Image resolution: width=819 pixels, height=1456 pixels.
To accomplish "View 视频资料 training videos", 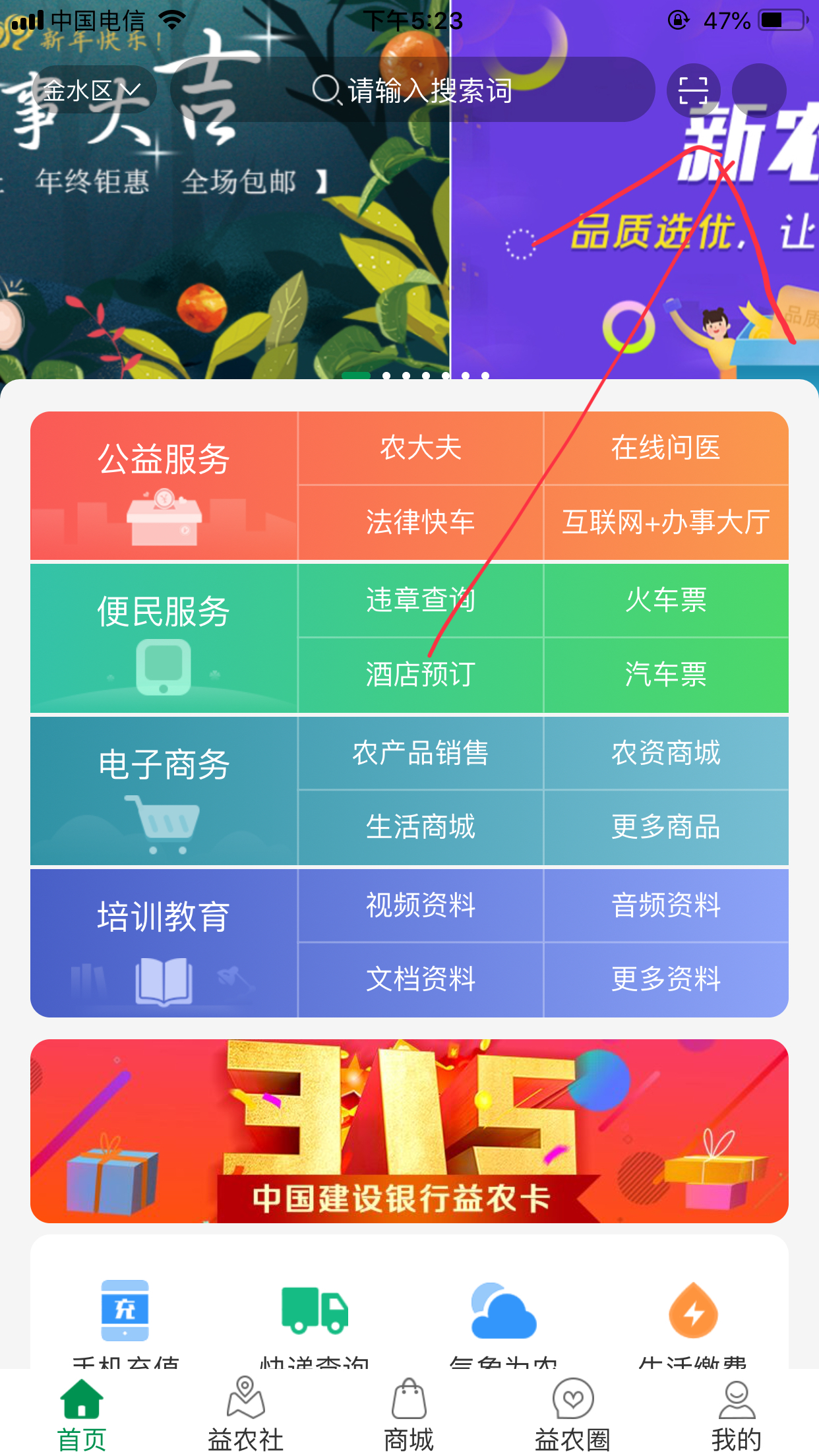I will pos(421,905).
